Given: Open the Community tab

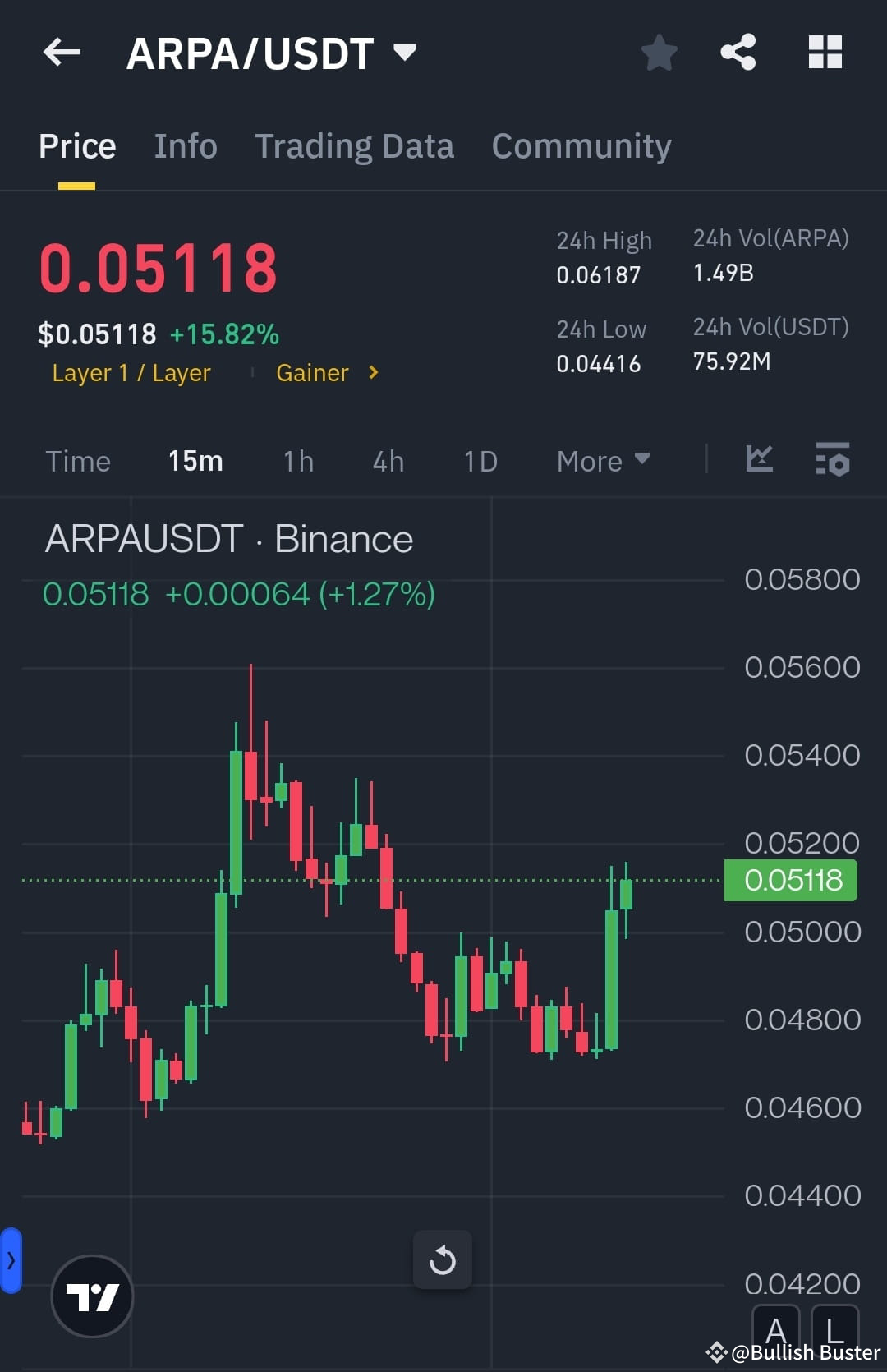Looking at the screenshot, I should [x=581, y=145].
